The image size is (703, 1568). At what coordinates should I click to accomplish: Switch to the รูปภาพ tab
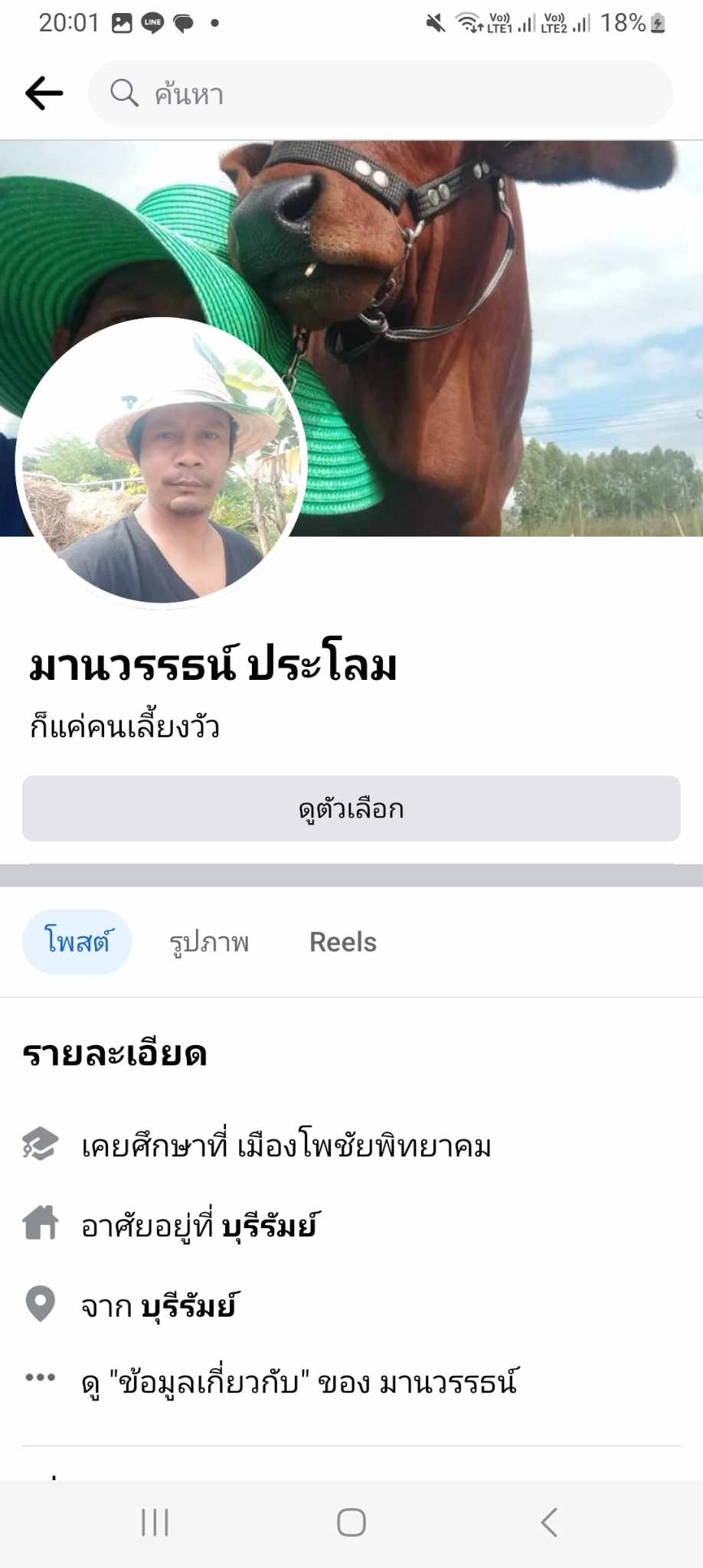click(209, 942)
